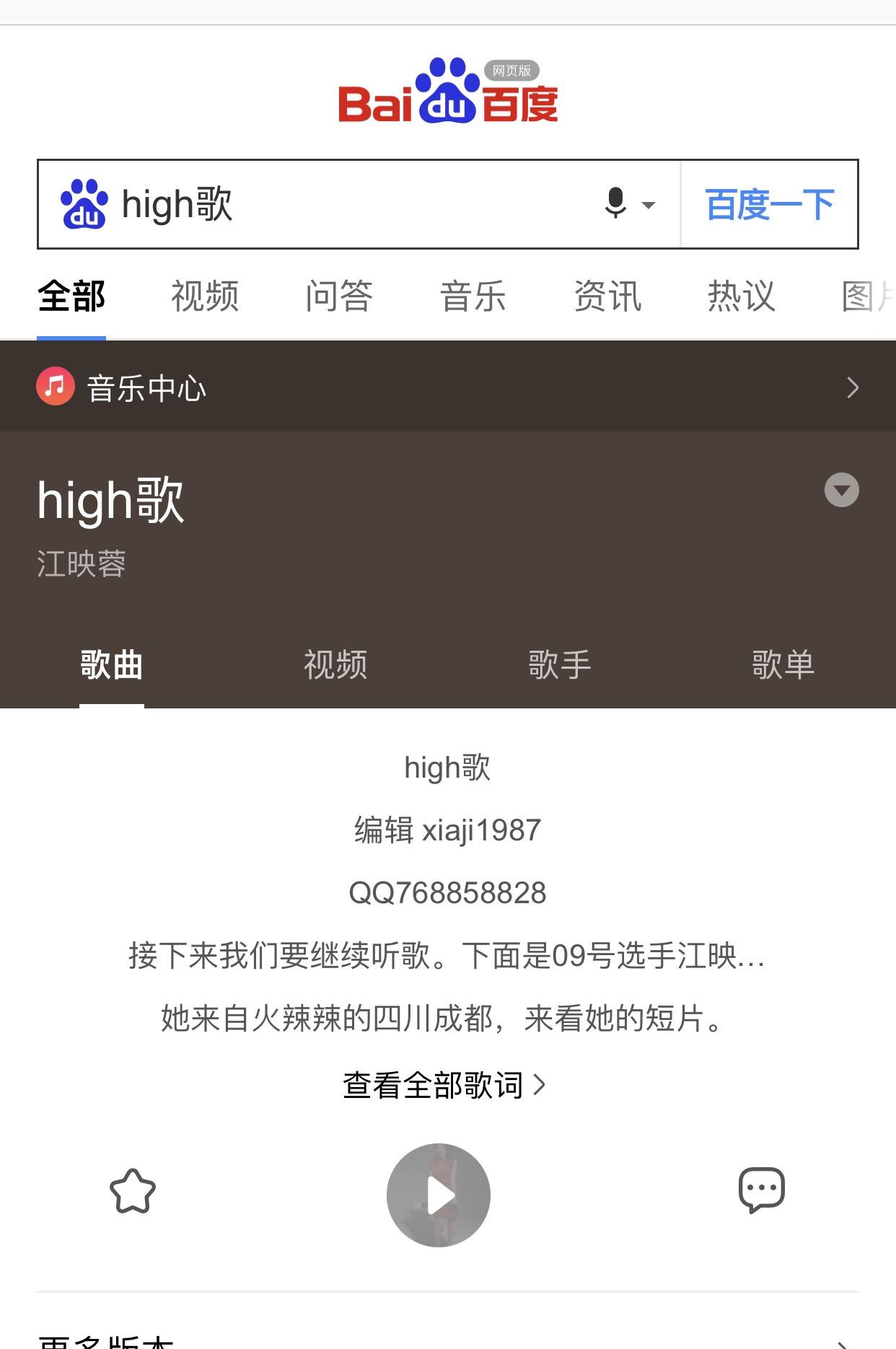
Task: Tap the 百度一下 search button
Action: 769,204
